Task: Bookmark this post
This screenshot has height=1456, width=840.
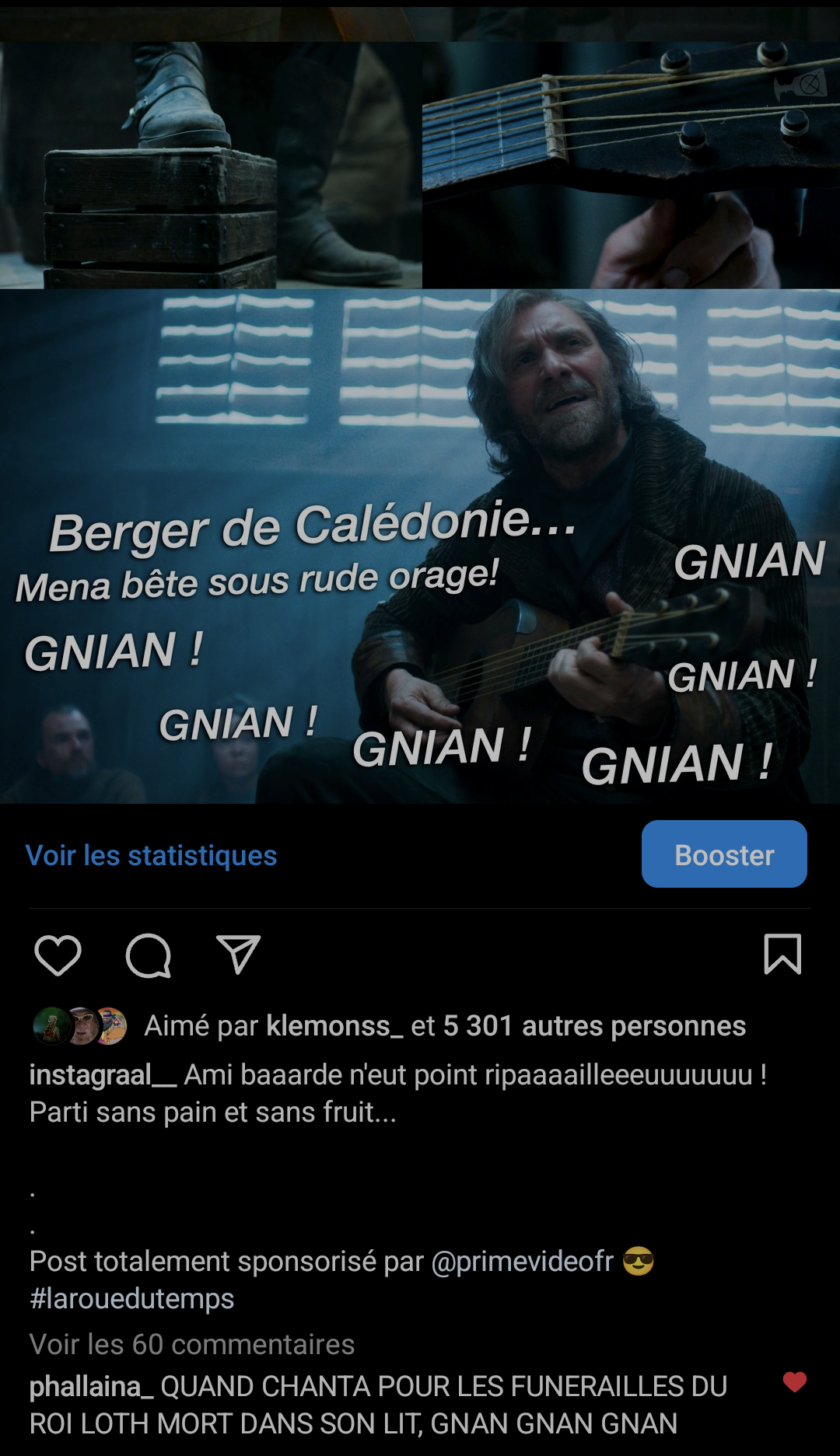Action: point(782,955)
